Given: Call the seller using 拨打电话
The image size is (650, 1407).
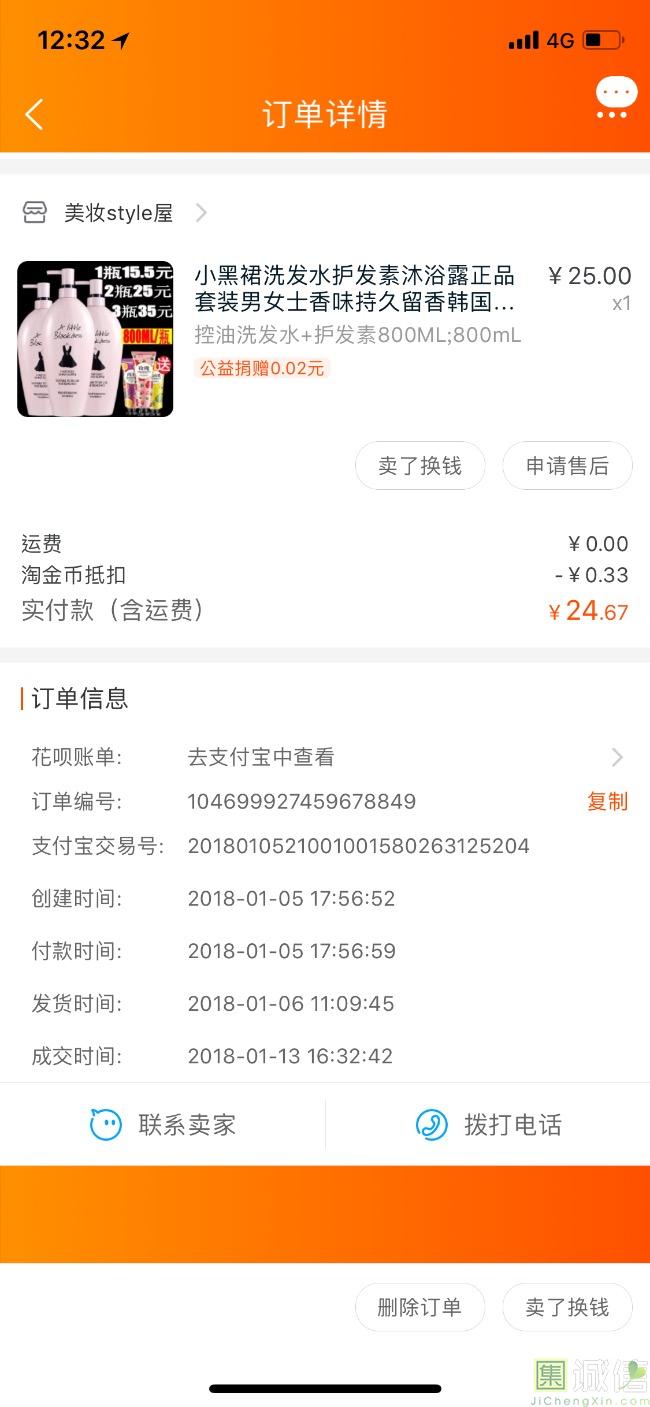Looking at the screenshot, I should (x=488, y=1125).
